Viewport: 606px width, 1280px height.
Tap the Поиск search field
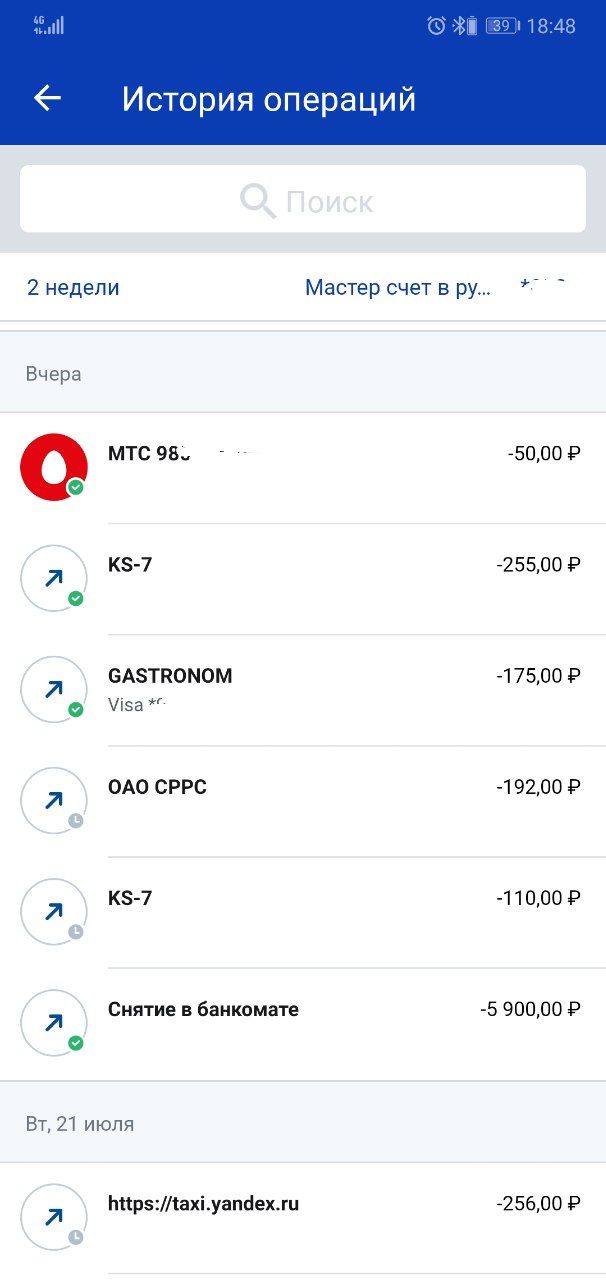[x=303, y=199]
